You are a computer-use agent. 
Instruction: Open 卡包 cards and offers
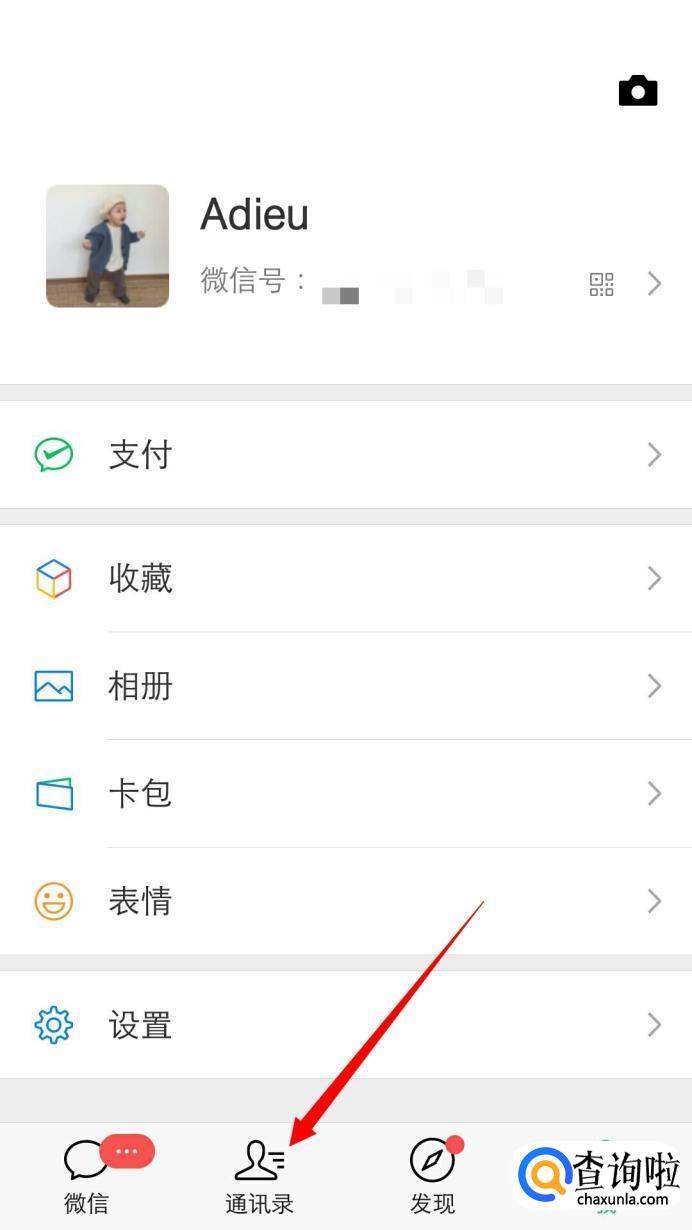(x=346, y=794)
